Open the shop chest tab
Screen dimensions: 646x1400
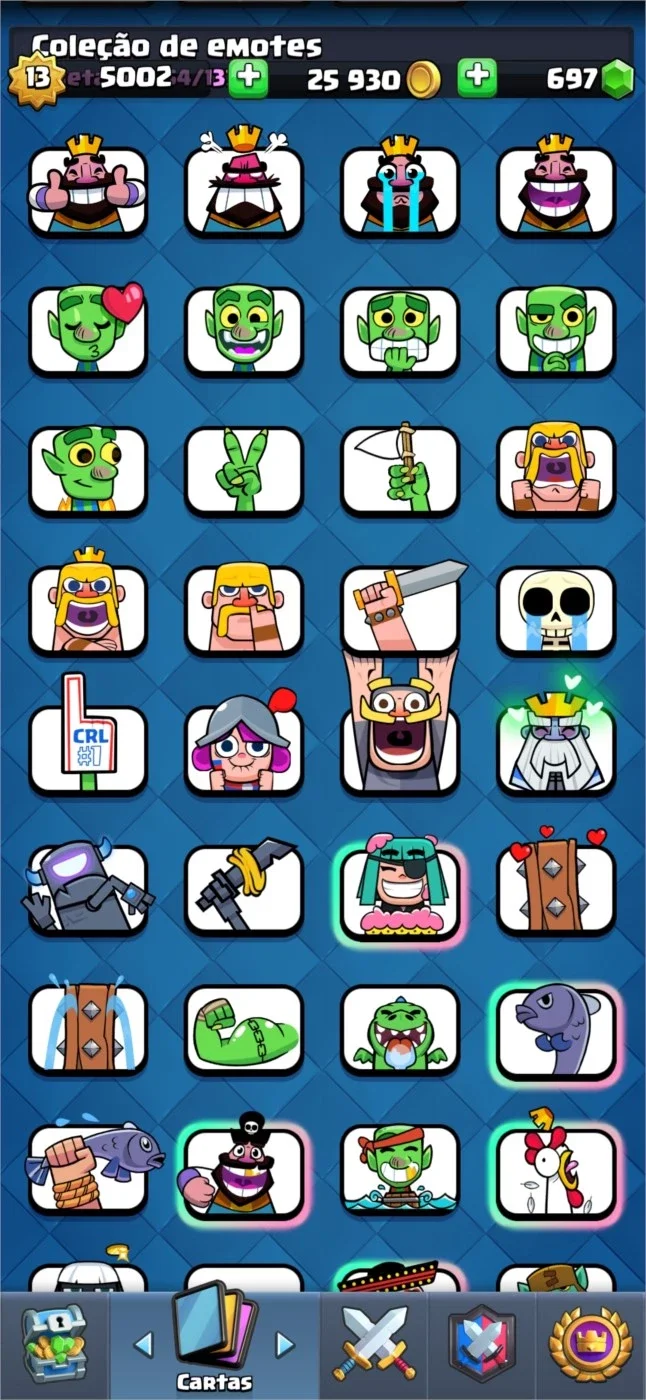[x=52, y=1344]
